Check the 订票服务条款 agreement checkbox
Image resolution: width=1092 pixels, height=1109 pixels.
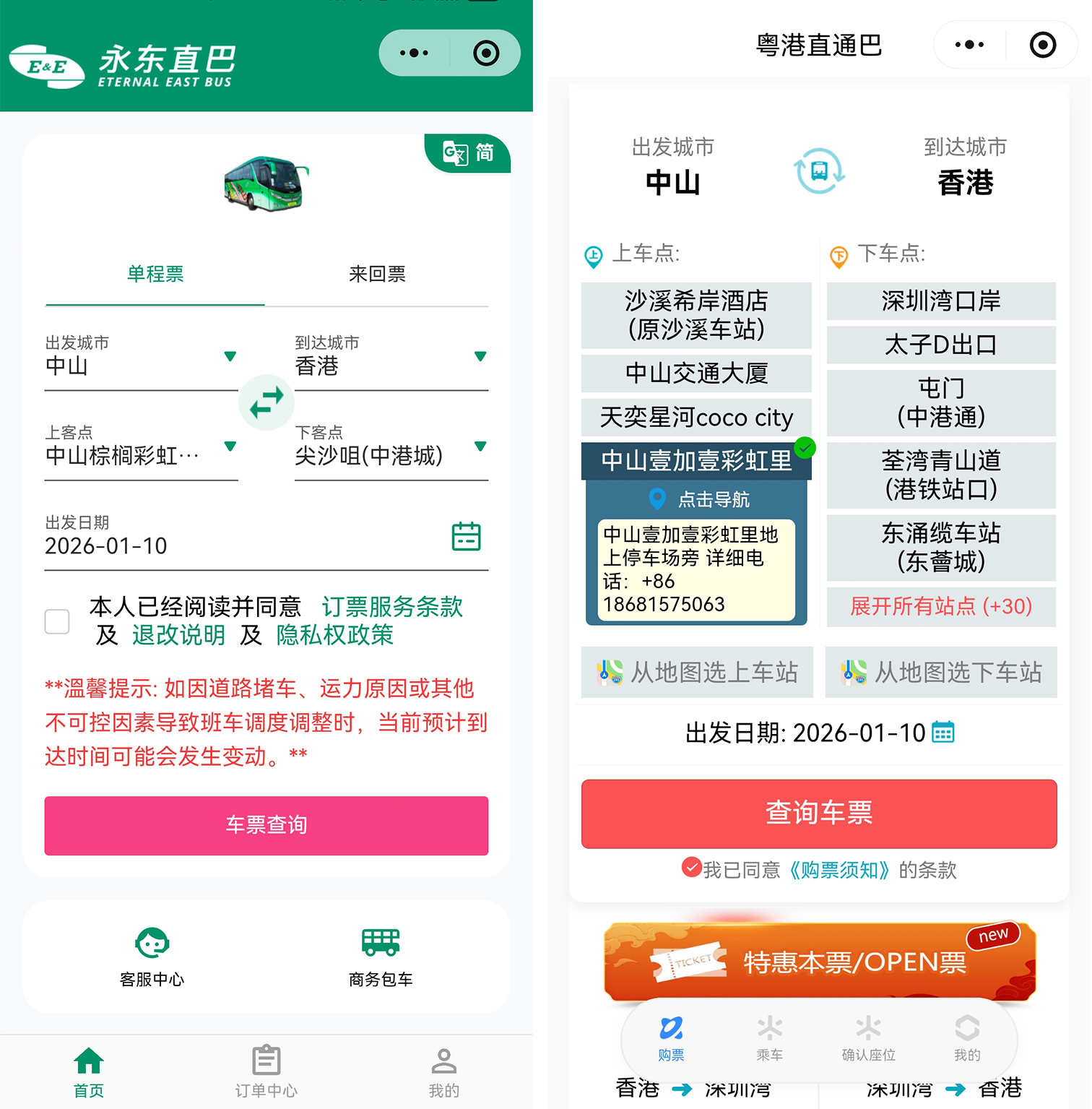click(x=57, y=621)
